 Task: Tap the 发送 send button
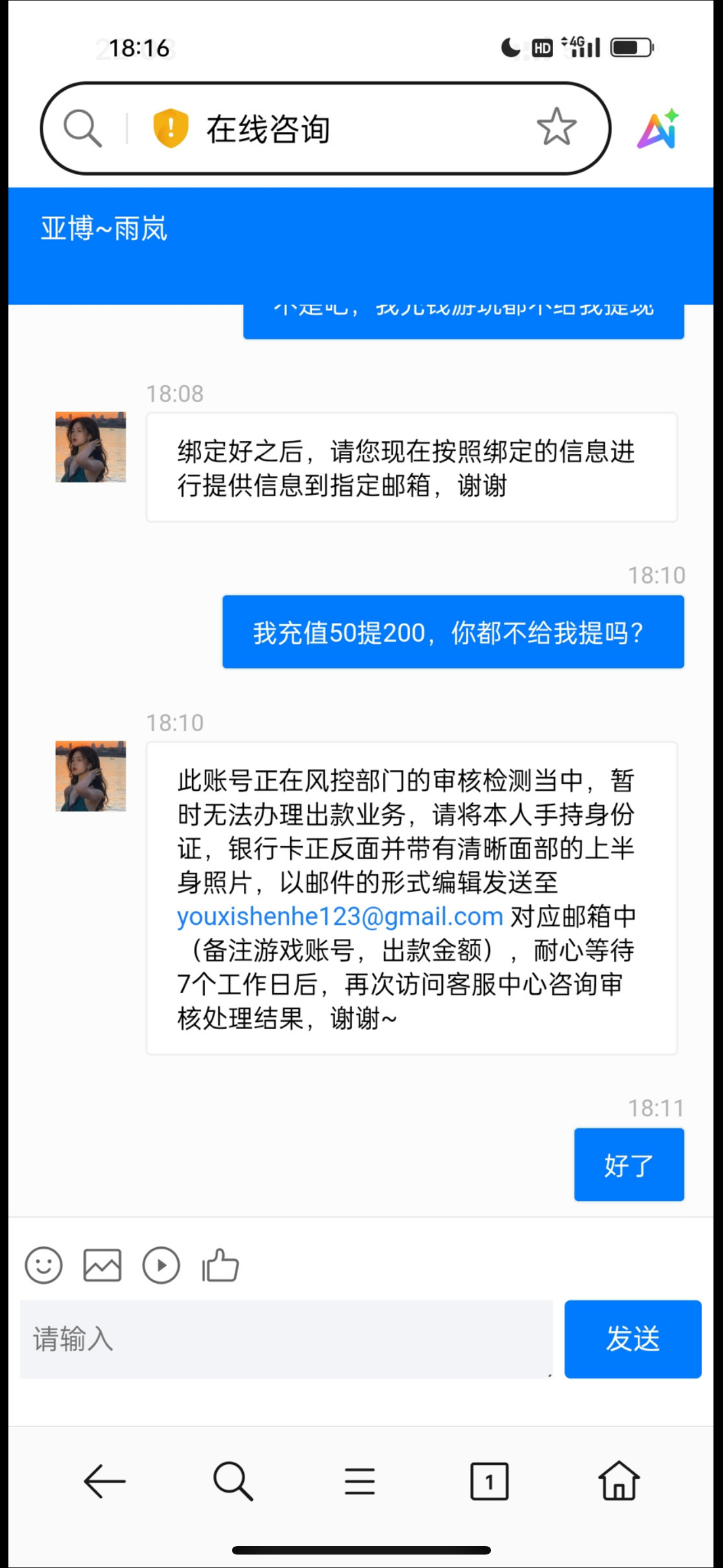632,1339
